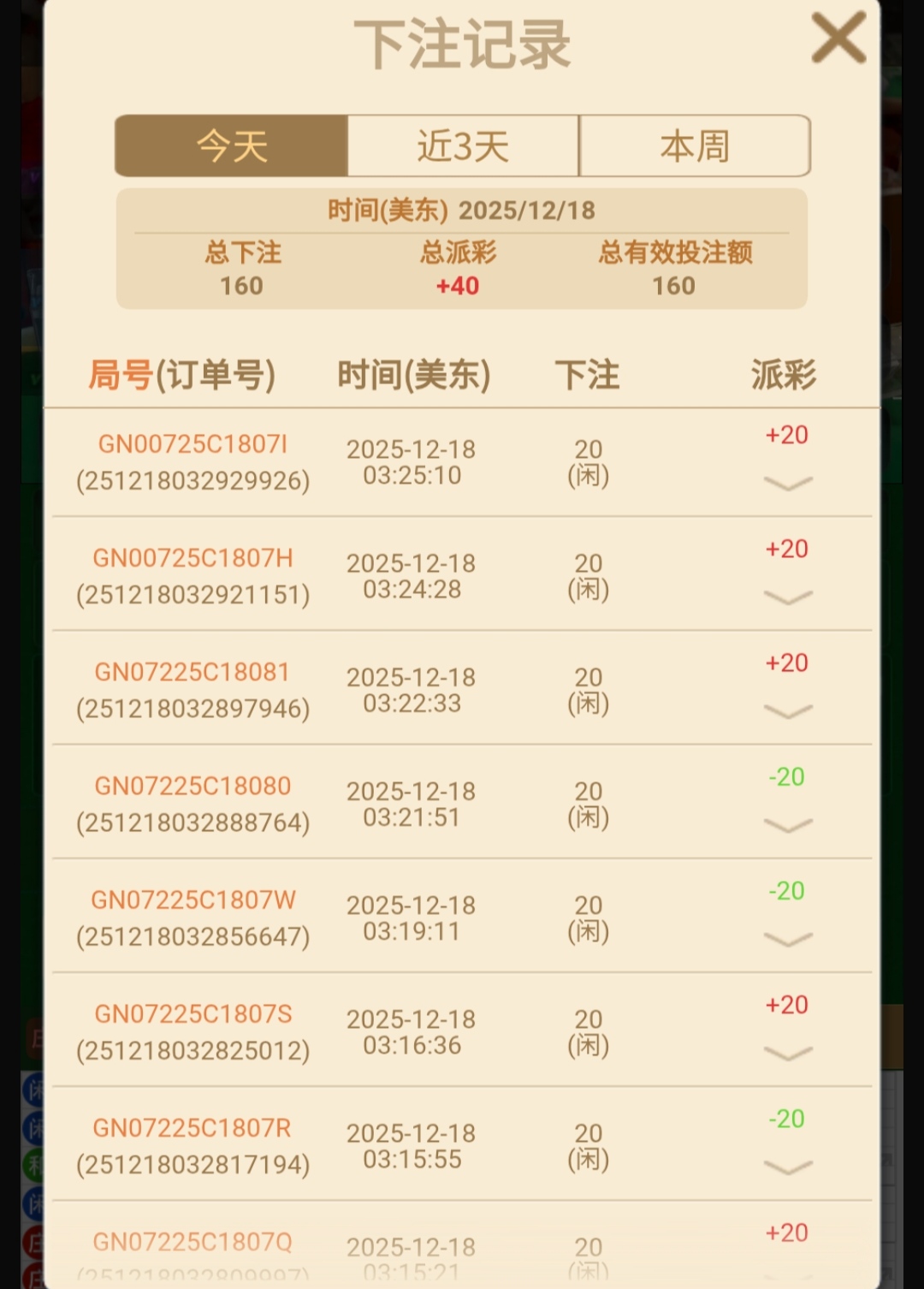Show details of bet GN07225C1807R
Image resolution: width=924 pixels, height=1289 pixels.
787,1167
